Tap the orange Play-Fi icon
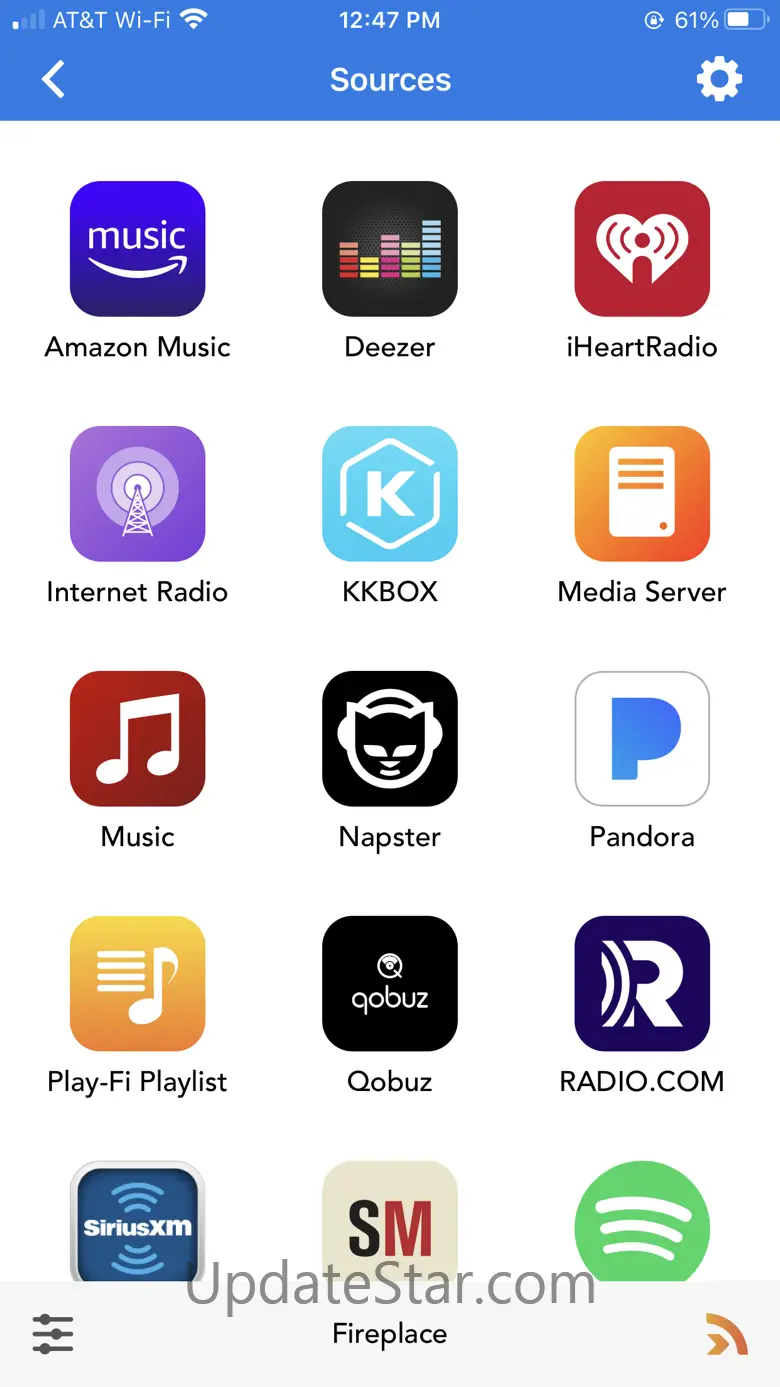Image resolution: width=780 pixels, height=1387 pixels. (x=727, y=1334)
